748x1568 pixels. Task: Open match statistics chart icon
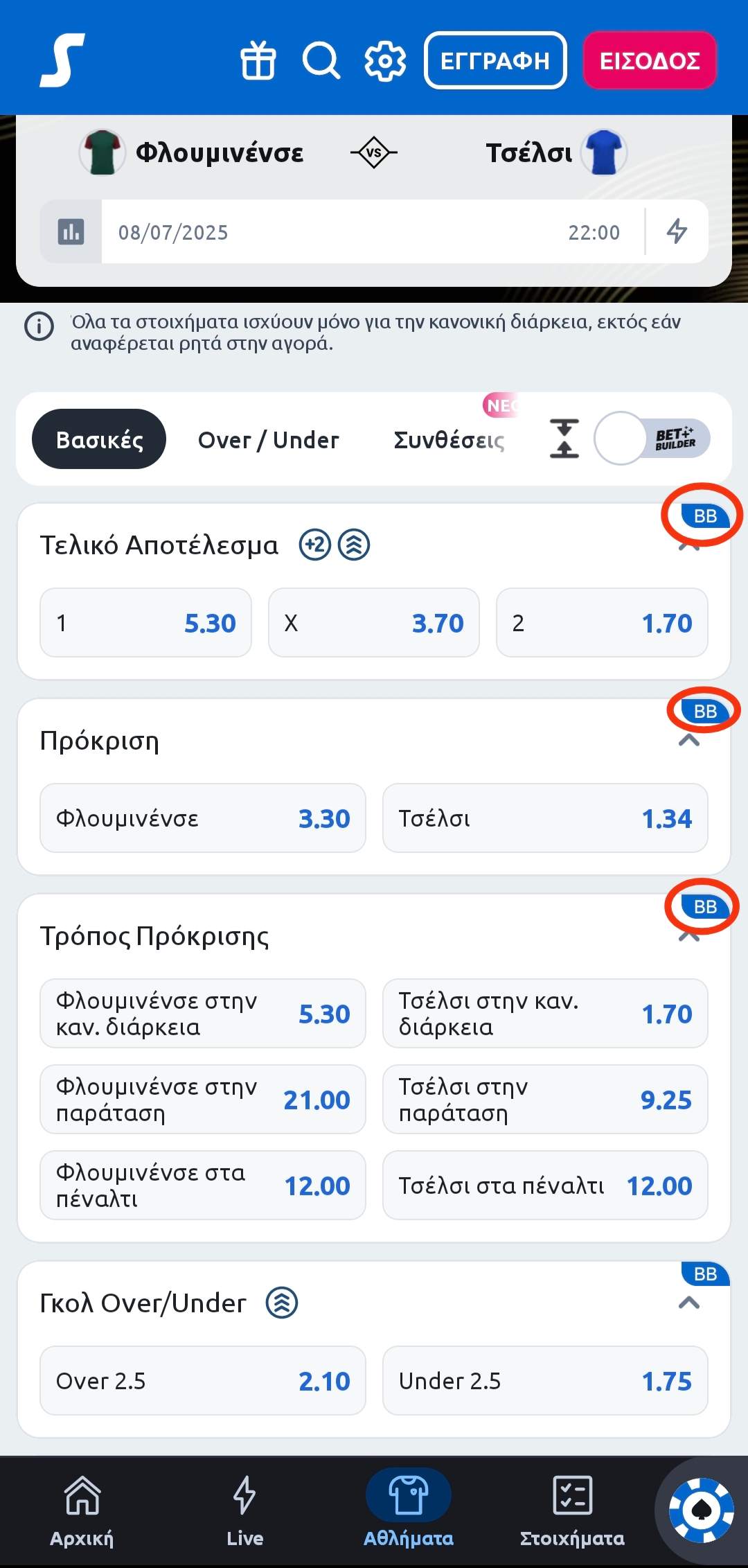click(71, 231)
